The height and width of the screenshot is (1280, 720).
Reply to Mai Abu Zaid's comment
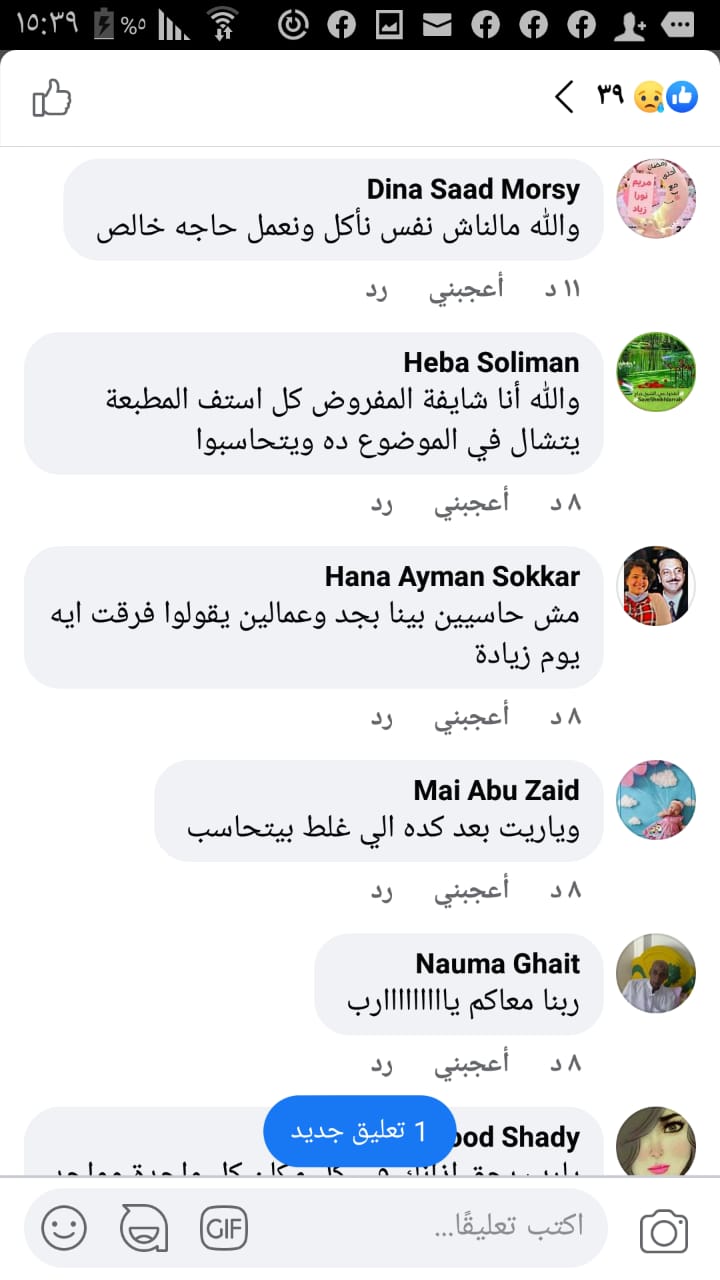(x=379, y=890)
